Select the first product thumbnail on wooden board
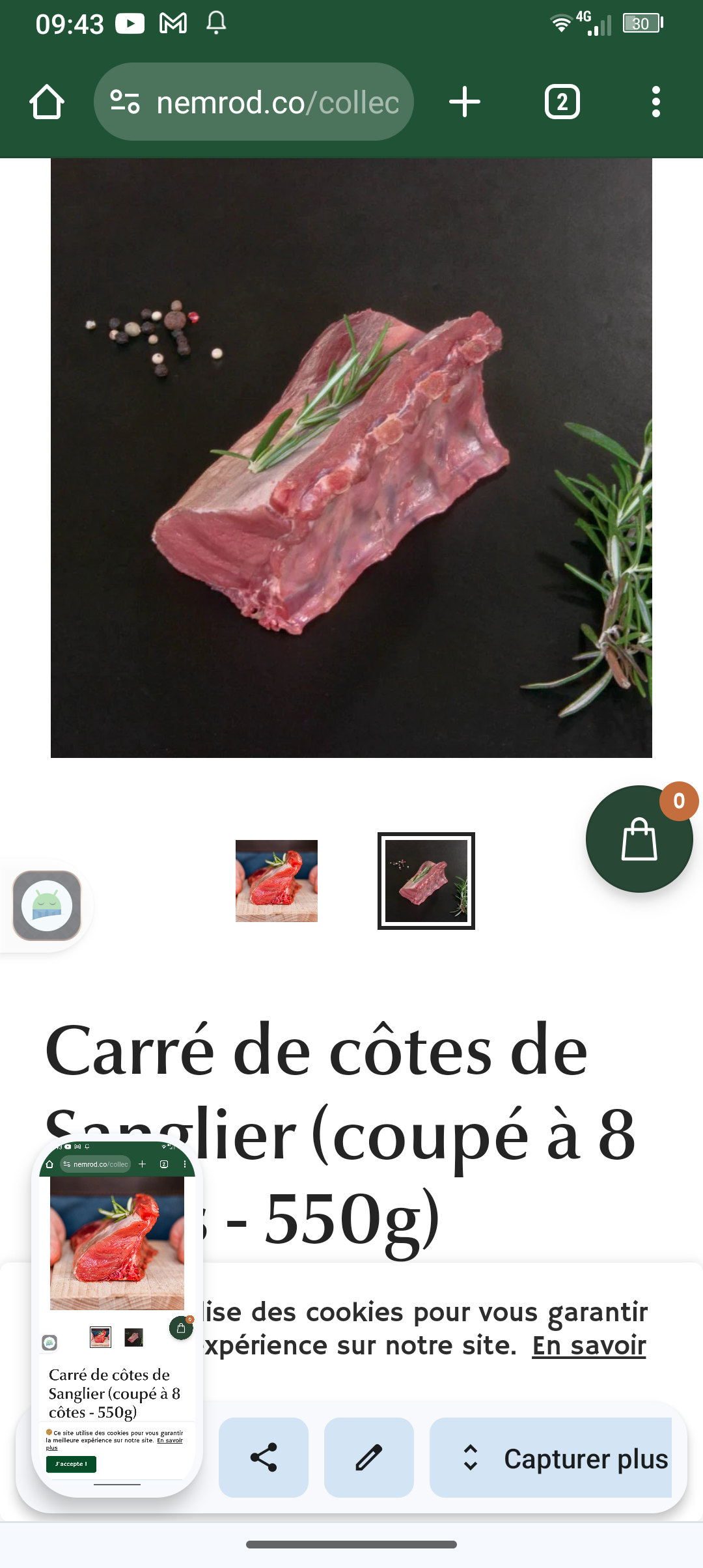 tap(277, 880)
